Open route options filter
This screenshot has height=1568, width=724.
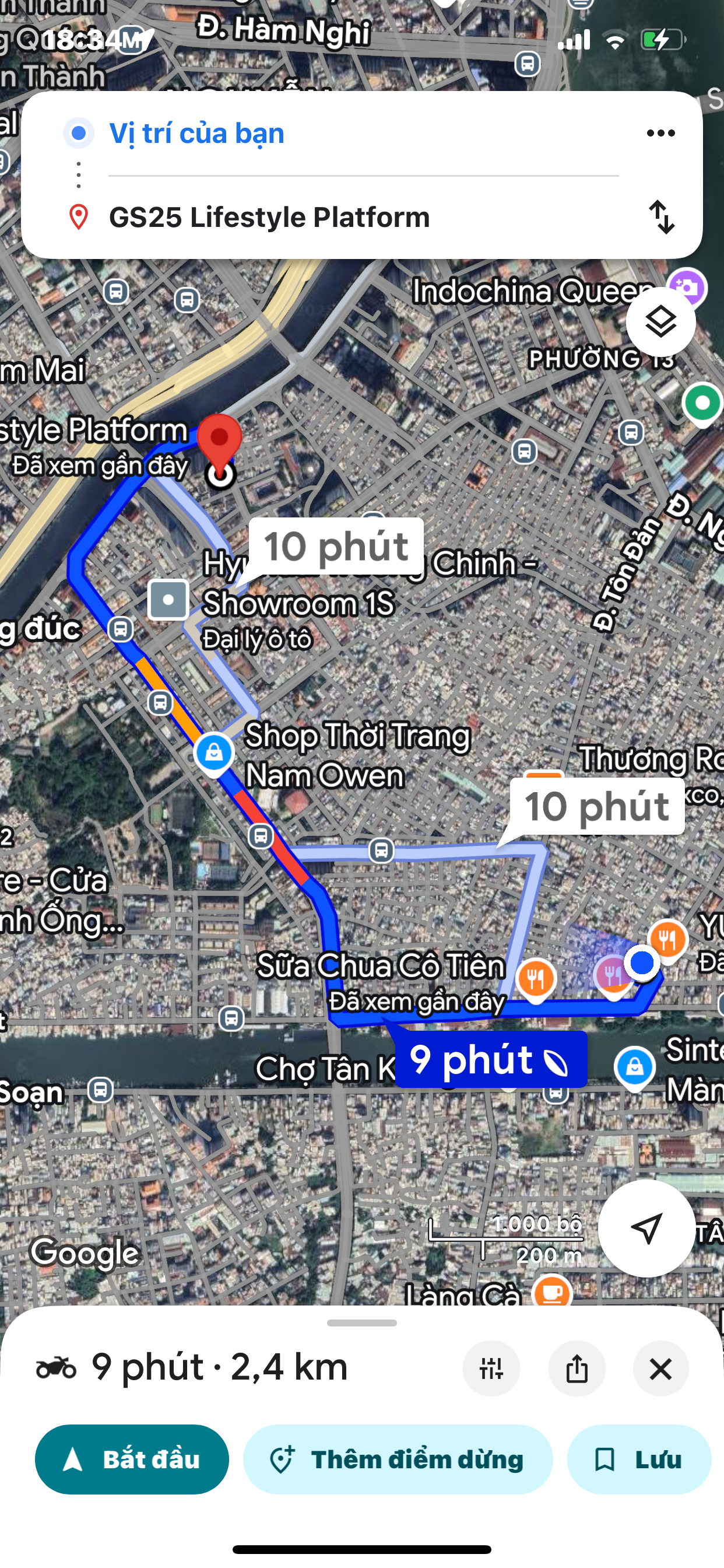(491, 1368)
